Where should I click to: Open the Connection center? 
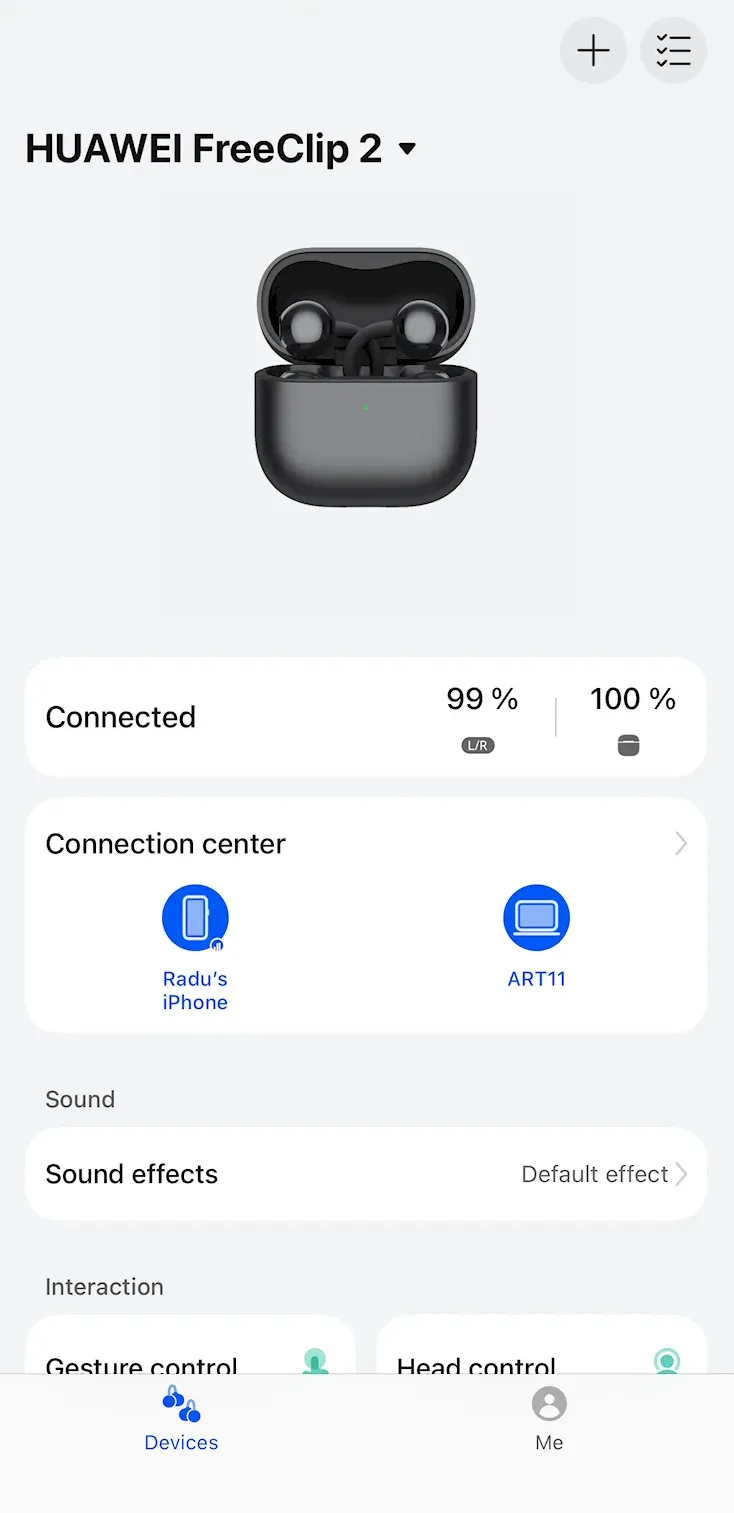[365, 844]
